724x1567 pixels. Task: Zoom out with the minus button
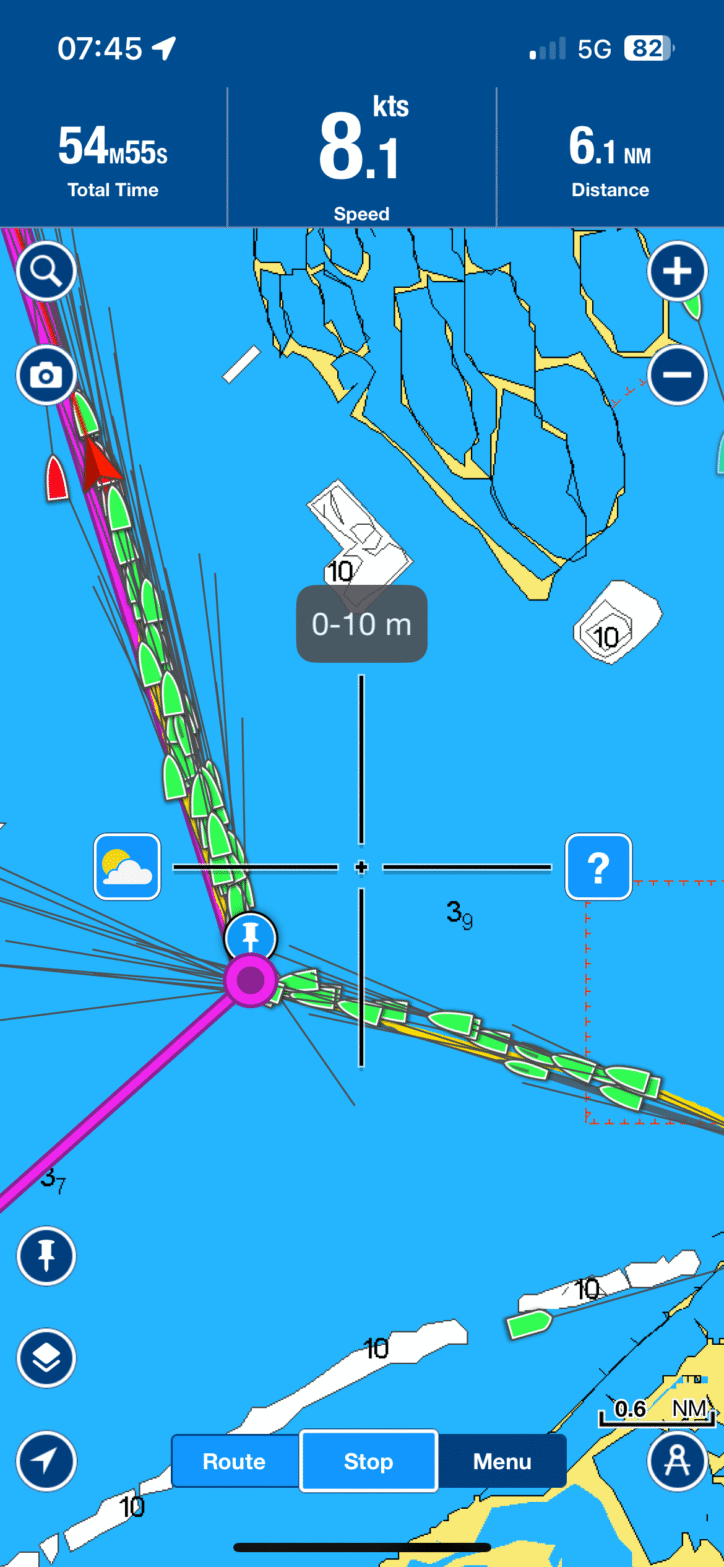(678, 376)
